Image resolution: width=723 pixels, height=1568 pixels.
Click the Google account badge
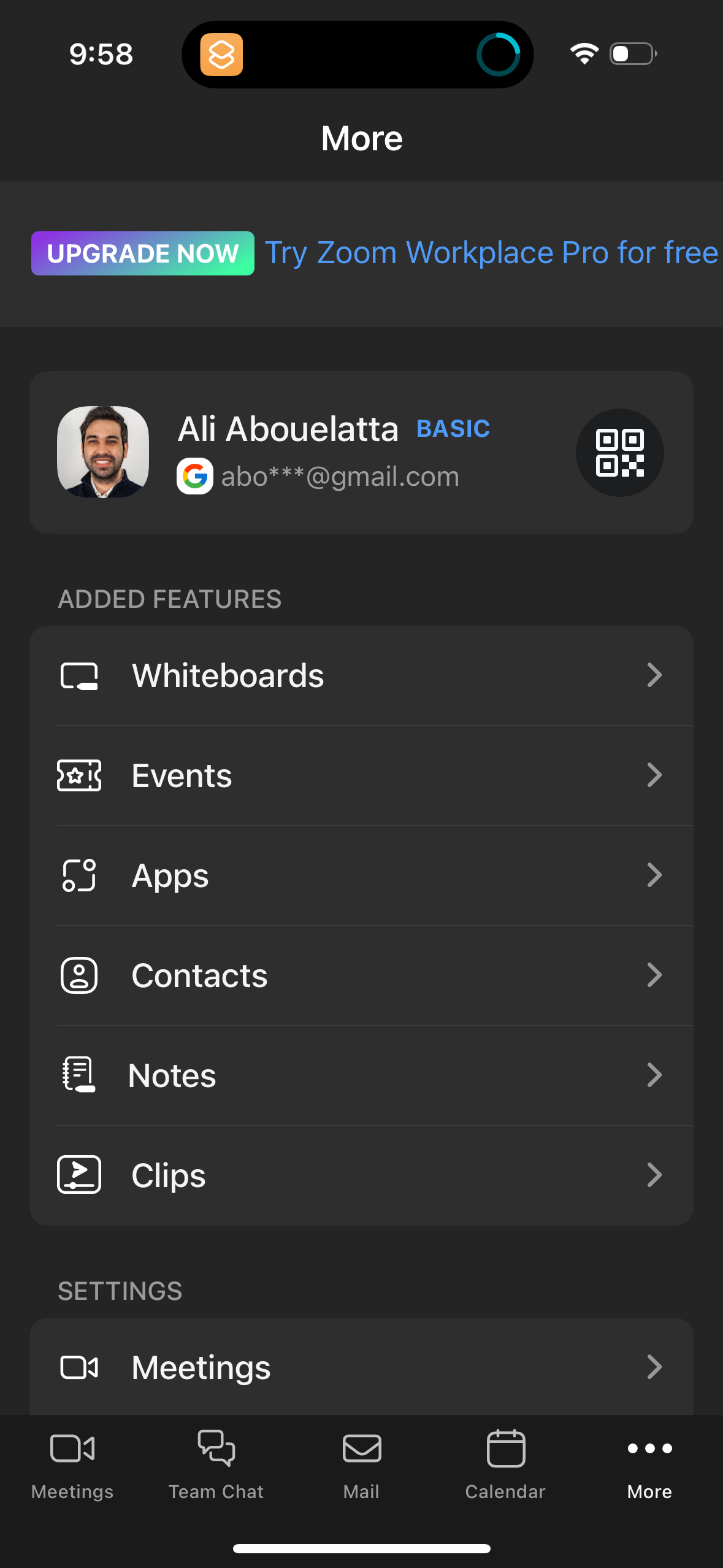(x=194, y=477)
